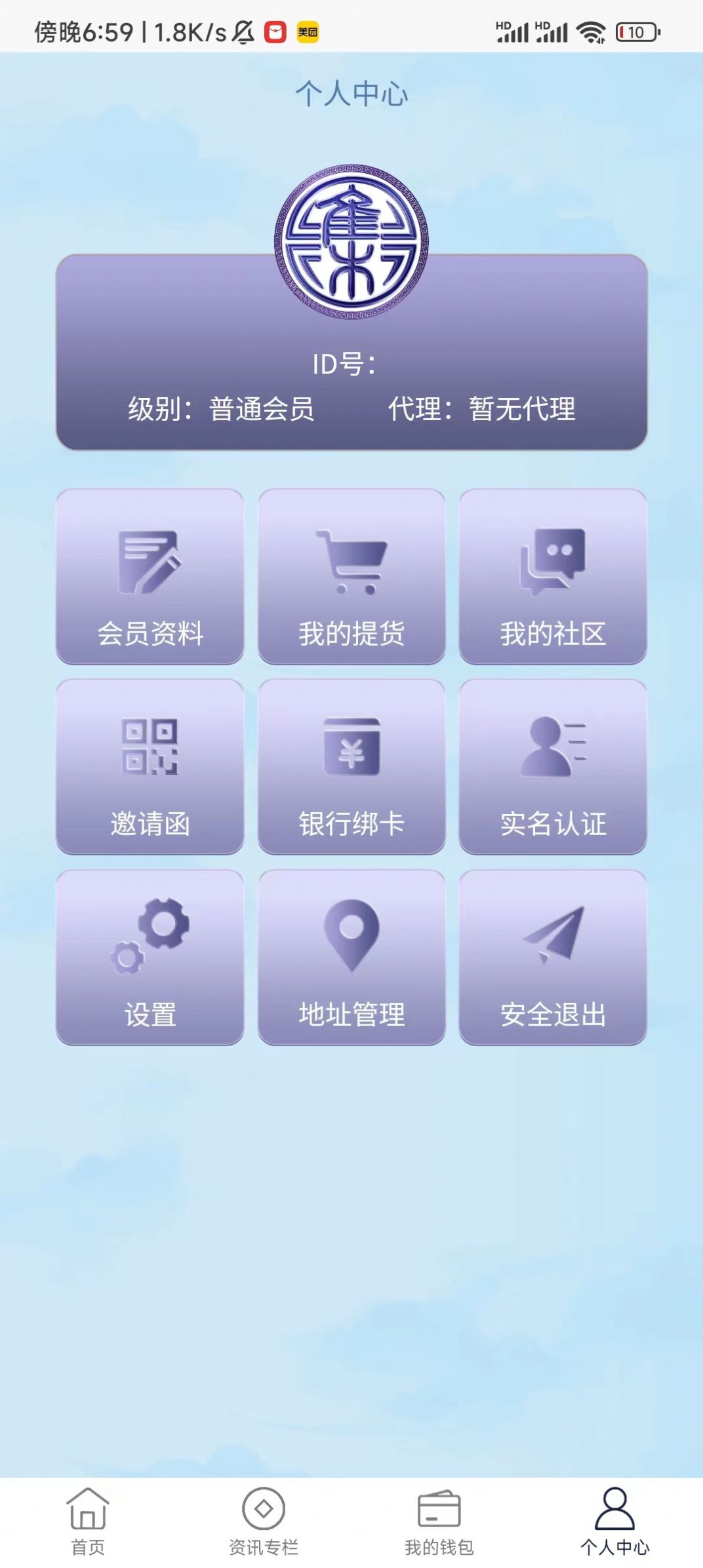Open the circular app logo avatar
Image resolution: width=703 pixels, height=1568 pixels.
[351, 246]
